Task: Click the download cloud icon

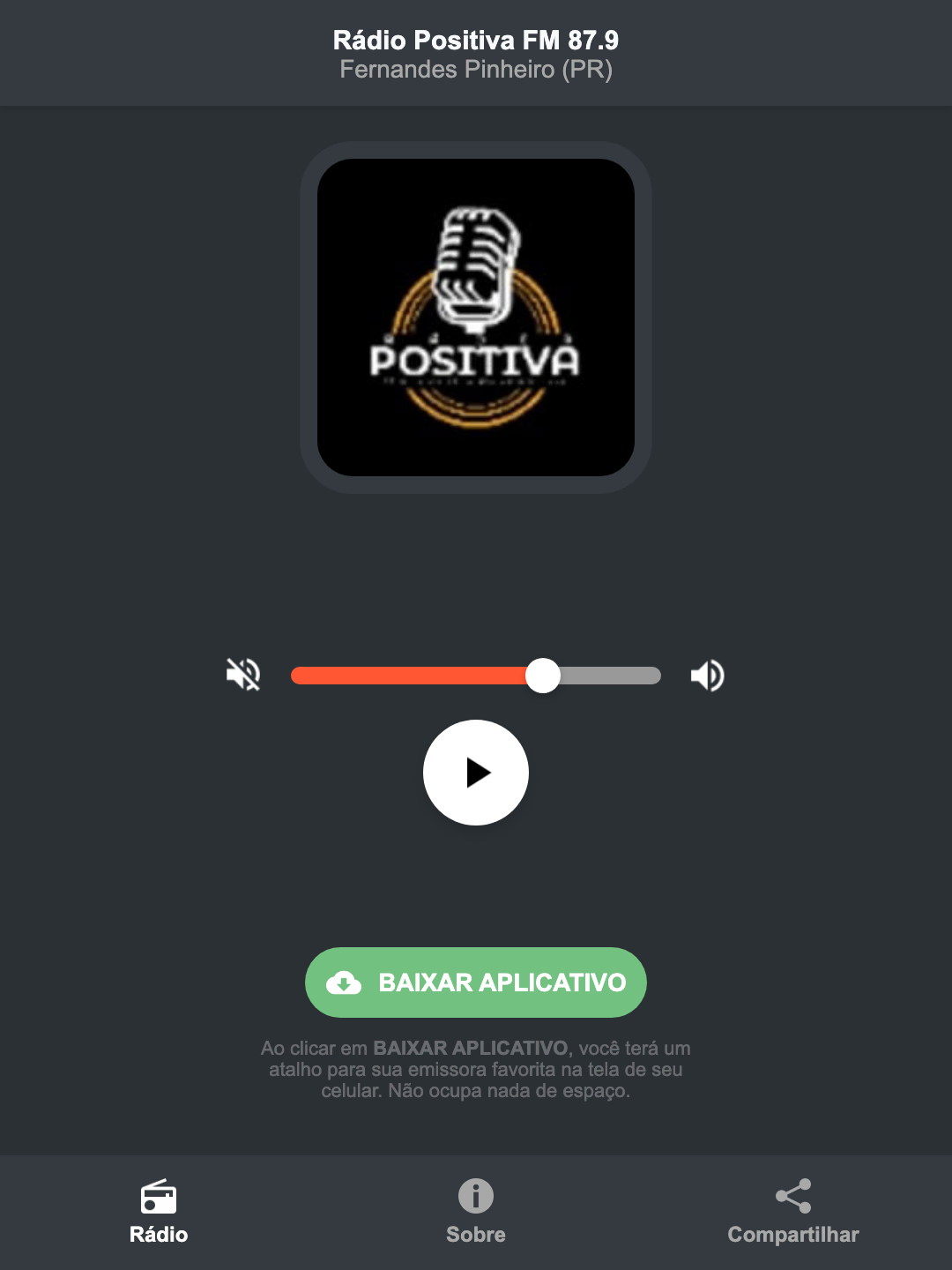Action: tap(346, 982)
